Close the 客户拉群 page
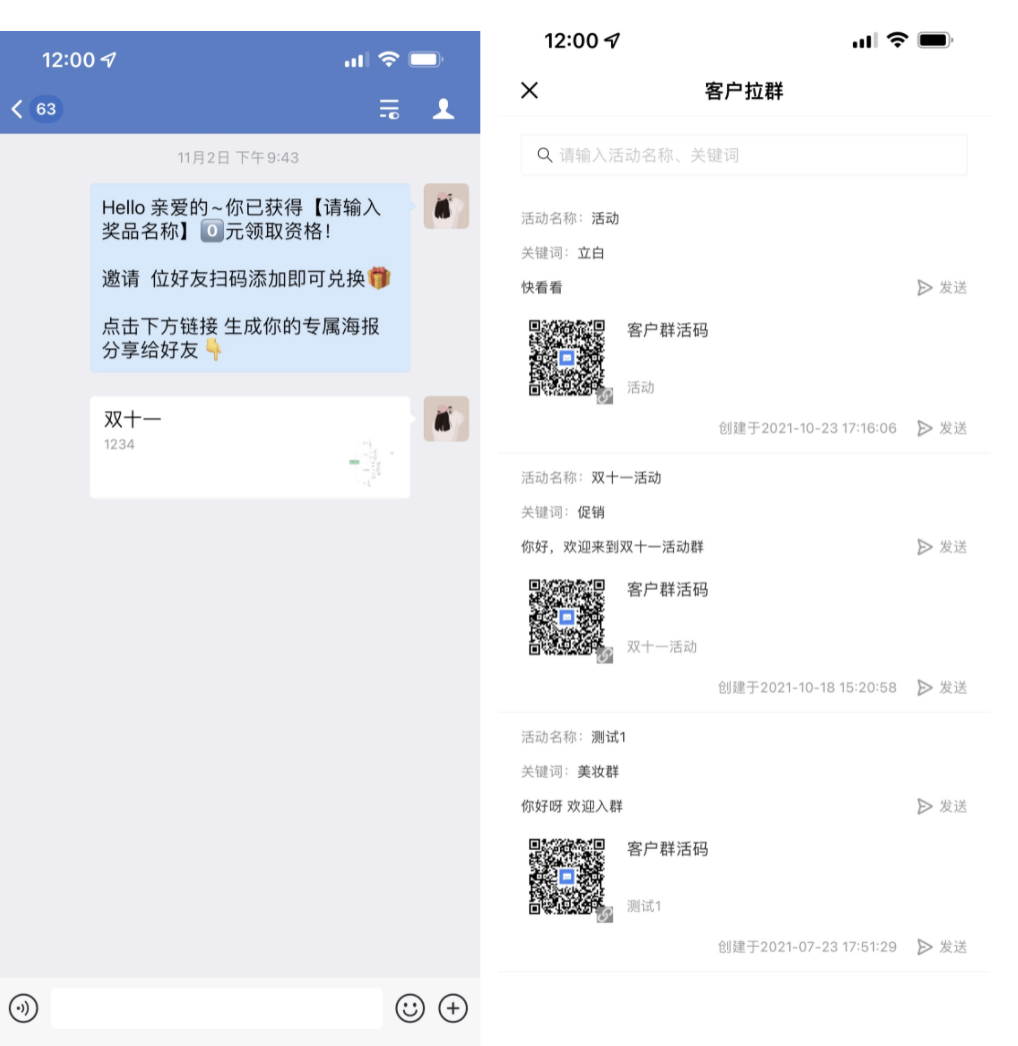 tap(530, 91)
